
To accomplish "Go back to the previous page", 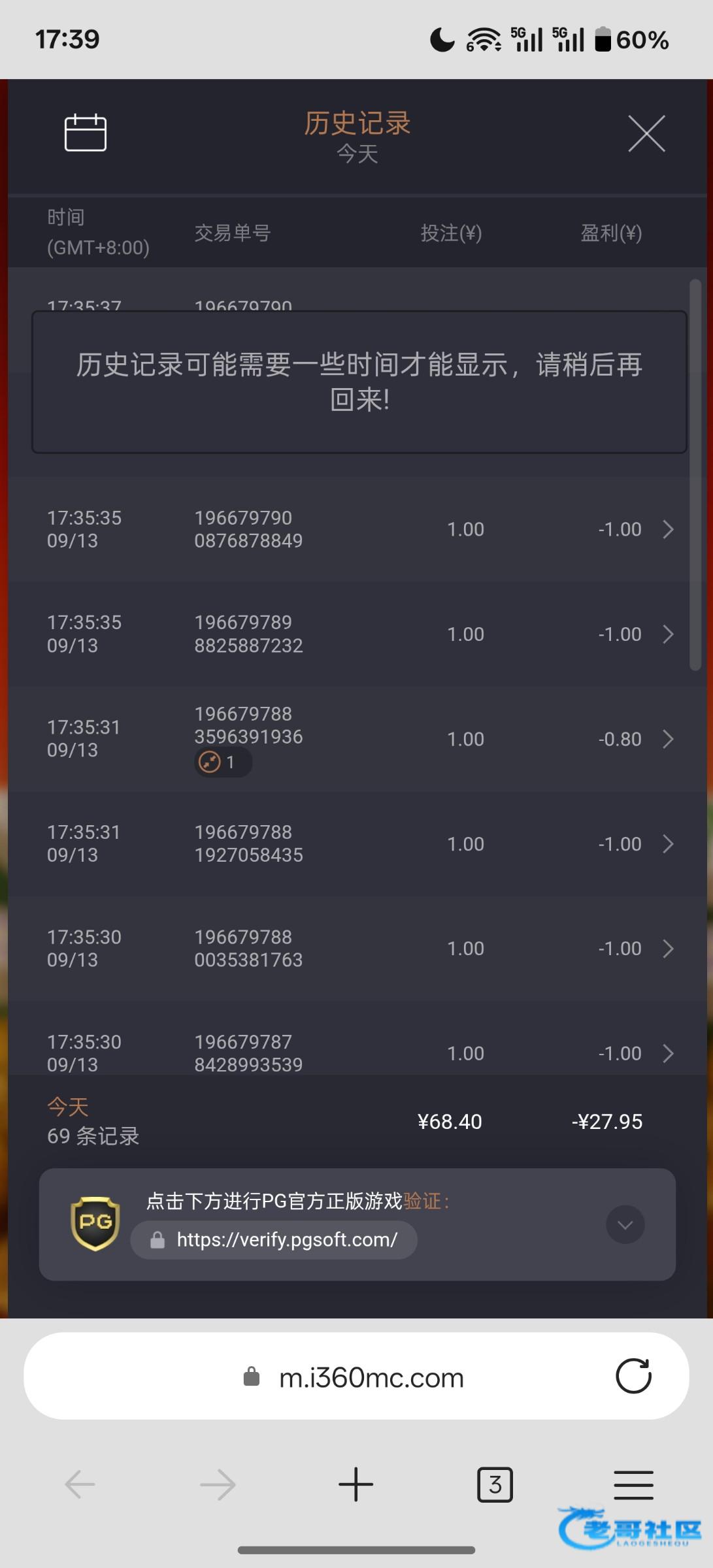I will coord(80,1484).
